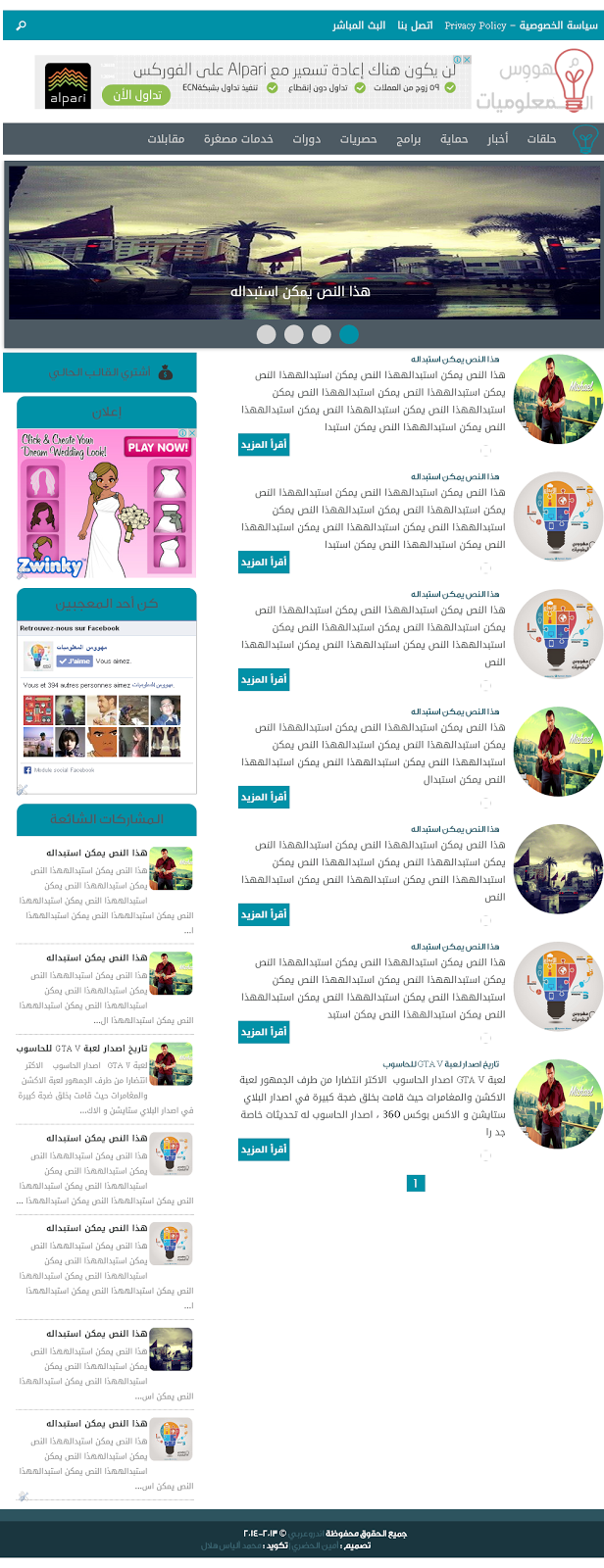Select the highlighted slider dot
604x1568 pixels.
[x=349, y=334]
